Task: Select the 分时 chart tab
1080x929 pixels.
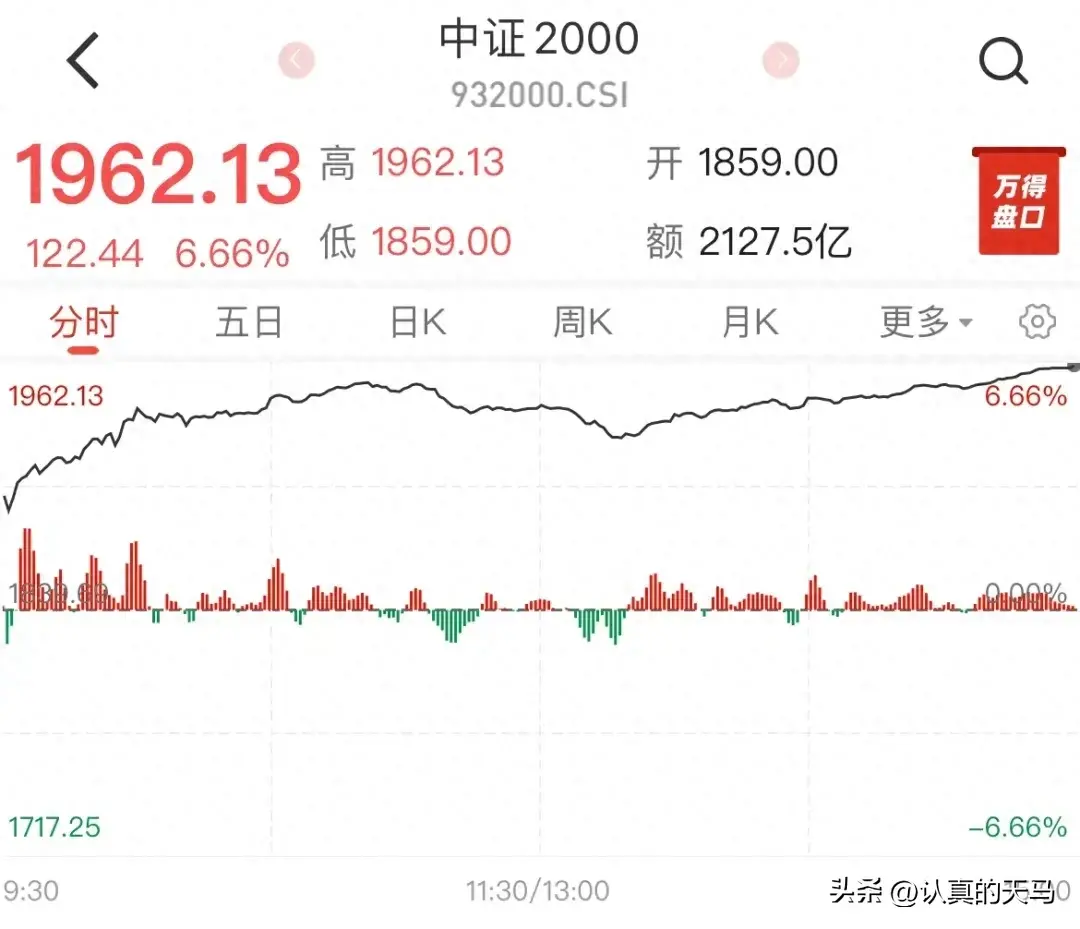Action: tap(83, 322)
